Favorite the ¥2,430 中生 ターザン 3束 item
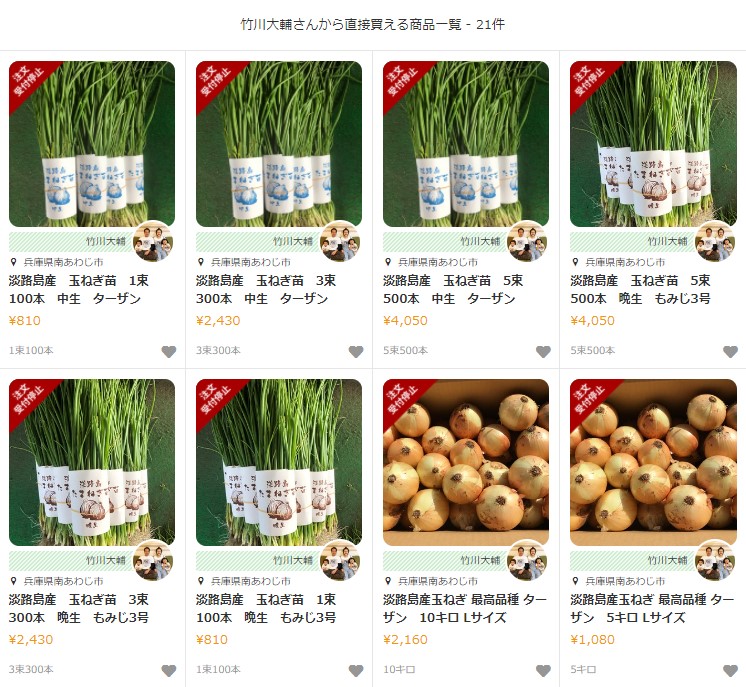This screenshot has width=746, height=687. pos(356,351)
